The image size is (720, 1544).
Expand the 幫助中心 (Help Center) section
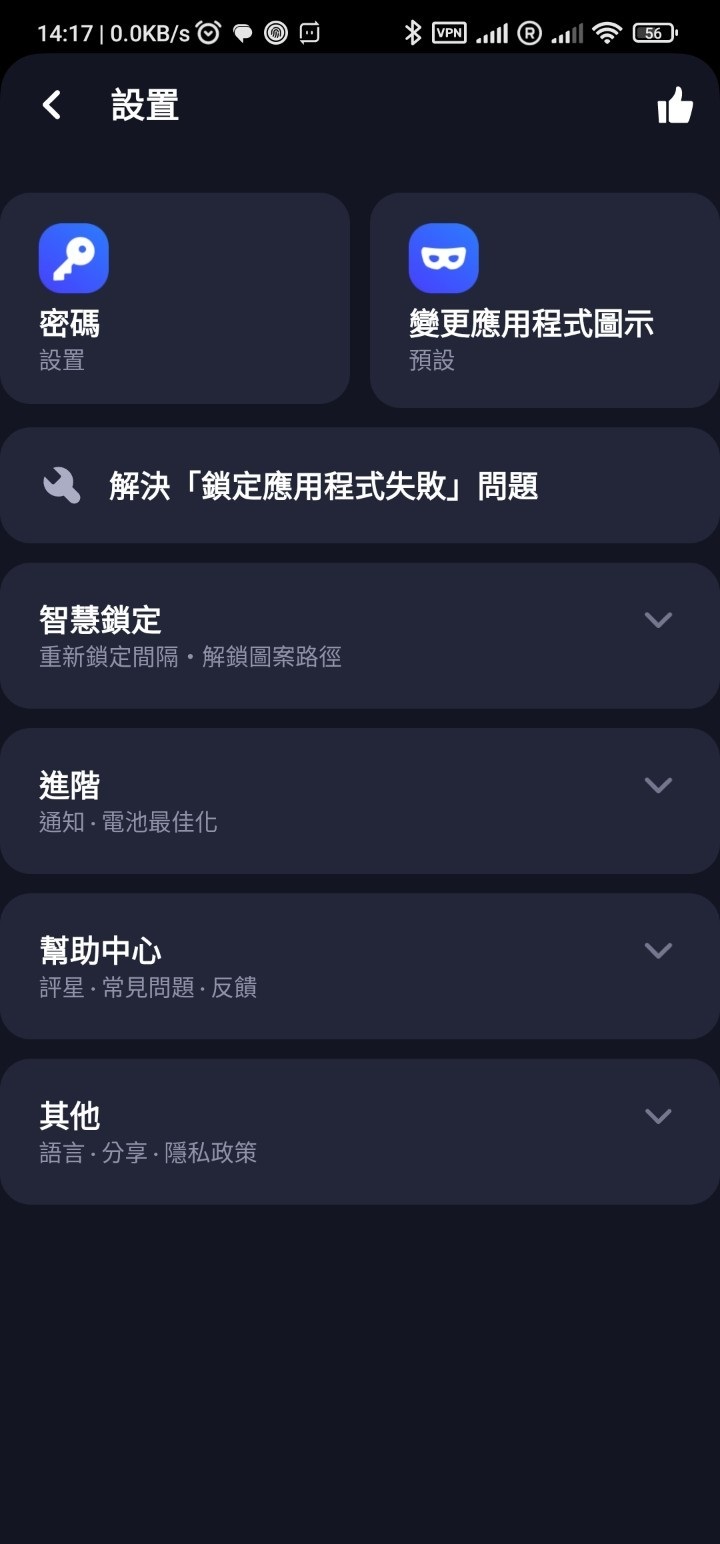click(x=659, y=950)
